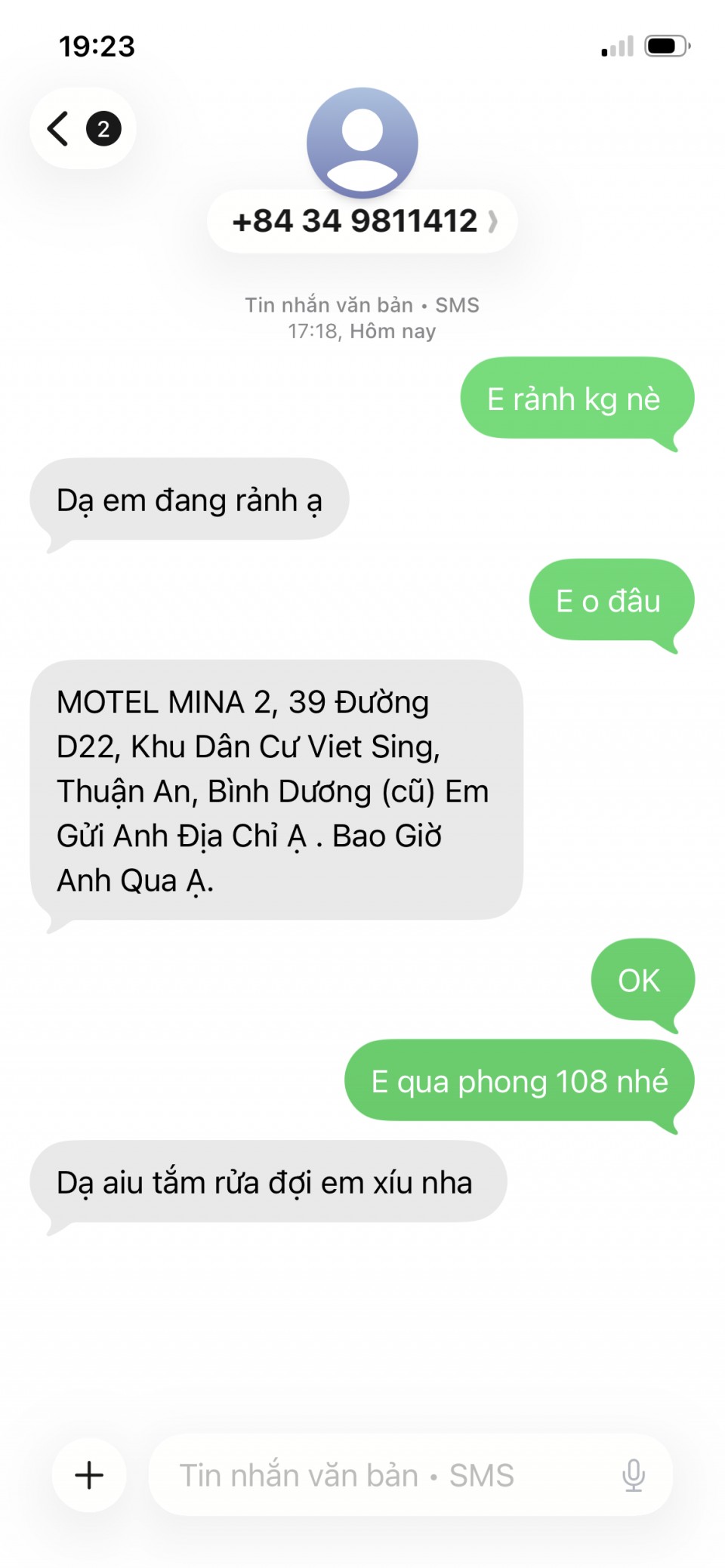This screenshot has height=1568, width=725.
Task: Go back to the message list
Action: 82,129
